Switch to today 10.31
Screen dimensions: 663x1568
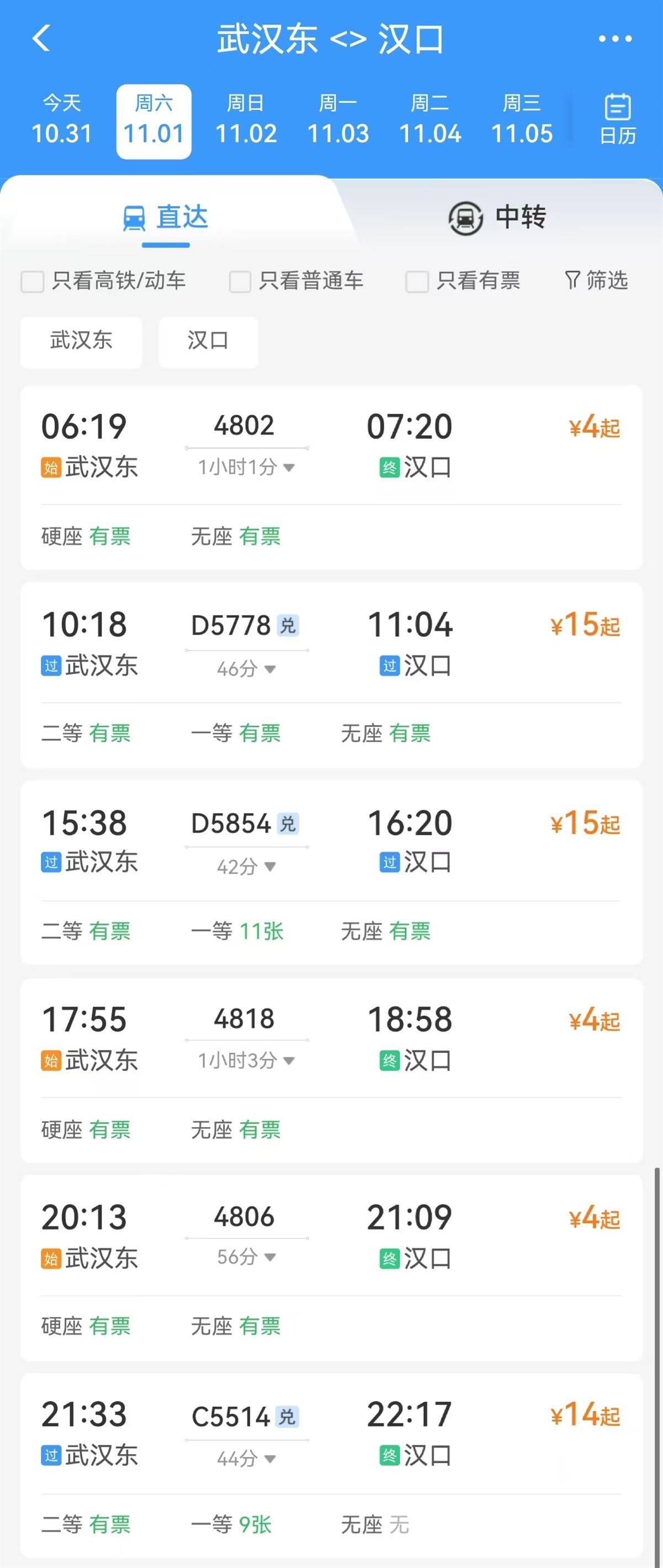click(61, 120)
